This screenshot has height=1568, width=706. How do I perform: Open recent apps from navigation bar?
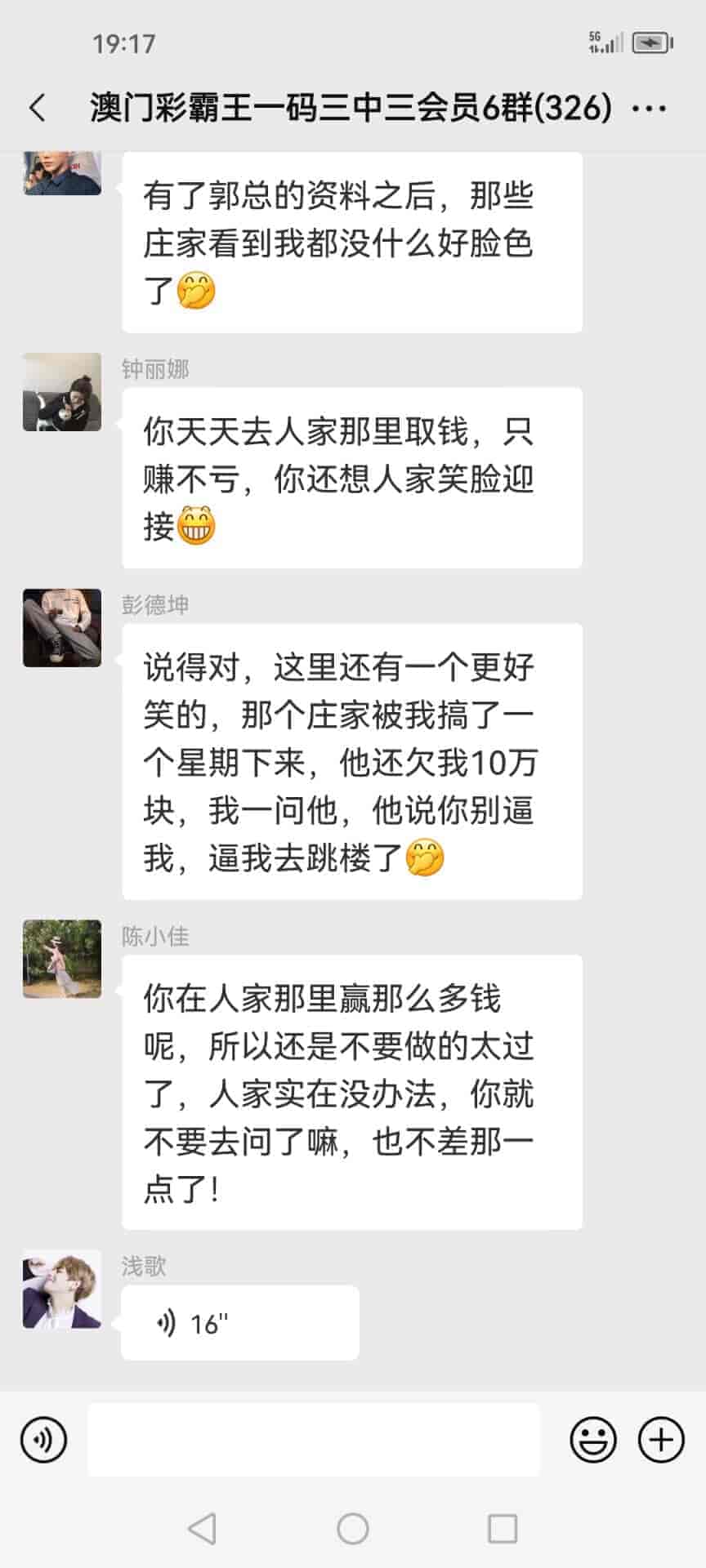click(502, 1529)
